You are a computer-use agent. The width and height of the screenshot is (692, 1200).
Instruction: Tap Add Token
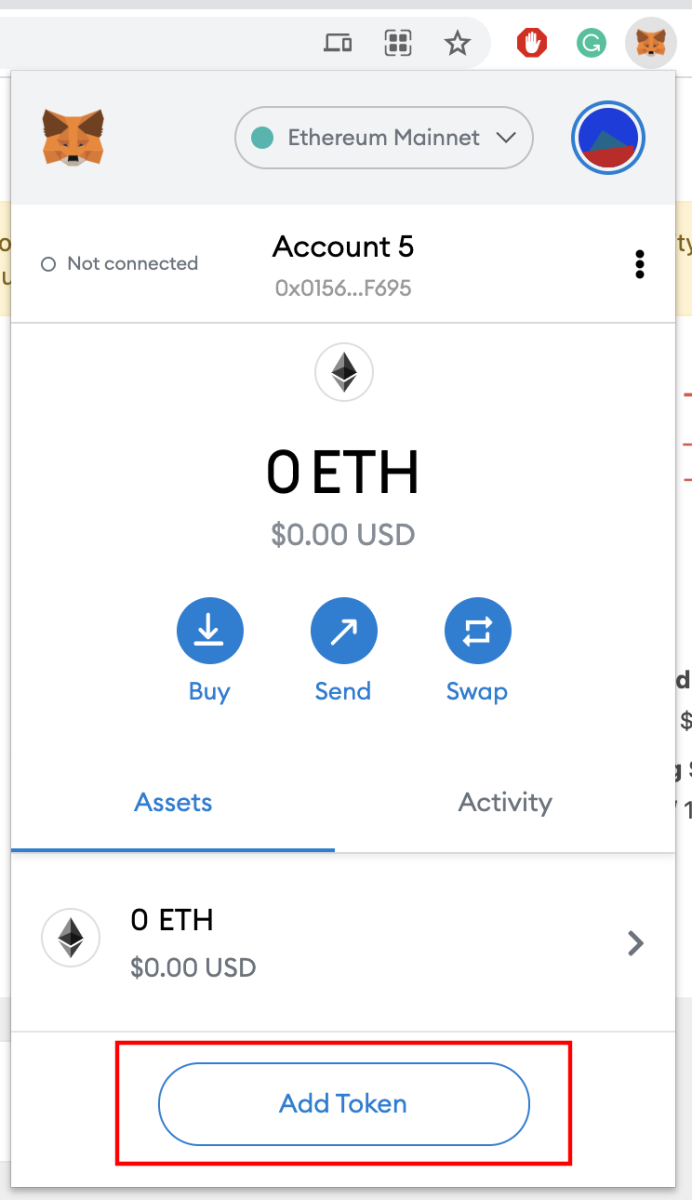(x=343, y=1104)
